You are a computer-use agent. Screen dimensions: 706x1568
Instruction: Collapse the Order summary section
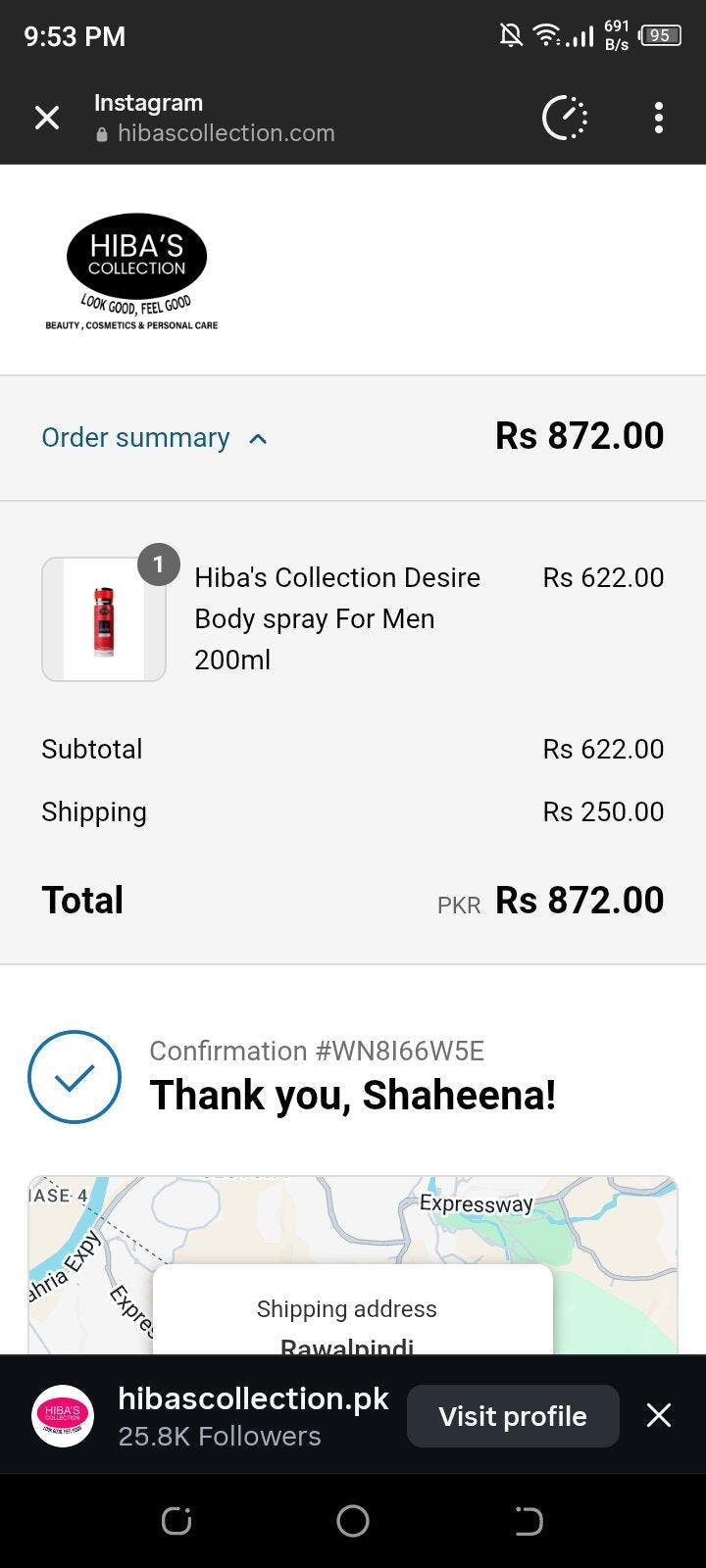tap(155, 437)
